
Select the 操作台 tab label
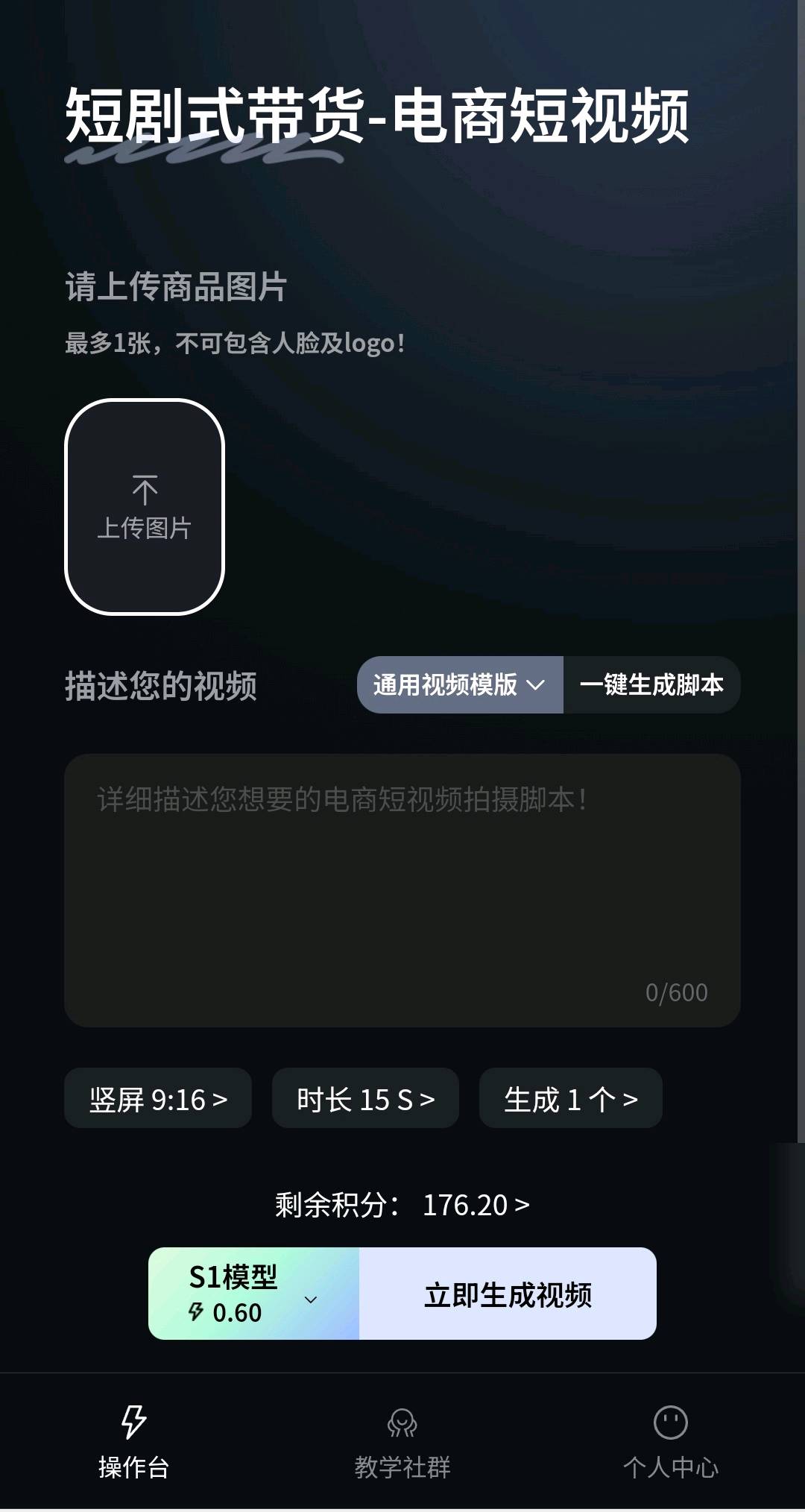point(133,1467)
